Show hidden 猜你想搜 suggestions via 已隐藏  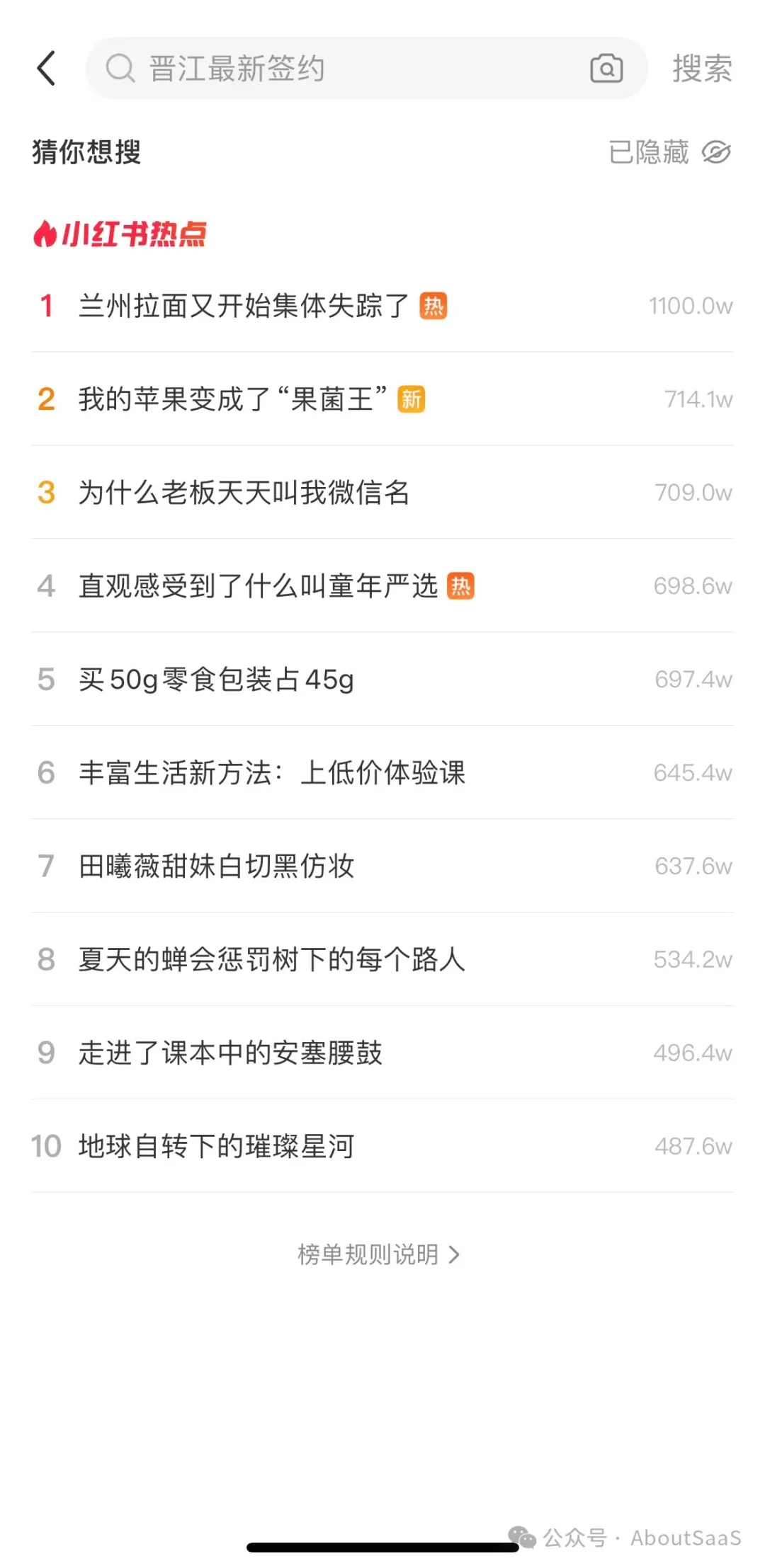pyautogui.click(x=669, y=152)
